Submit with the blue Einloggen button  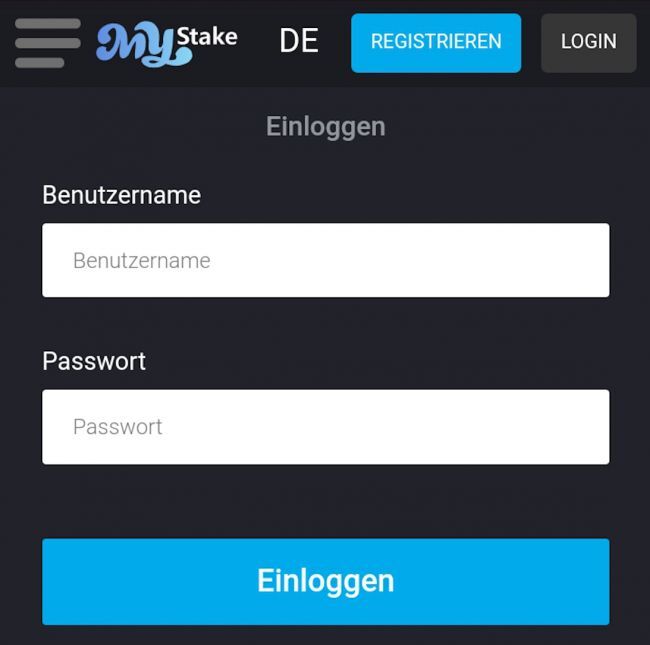325,581
